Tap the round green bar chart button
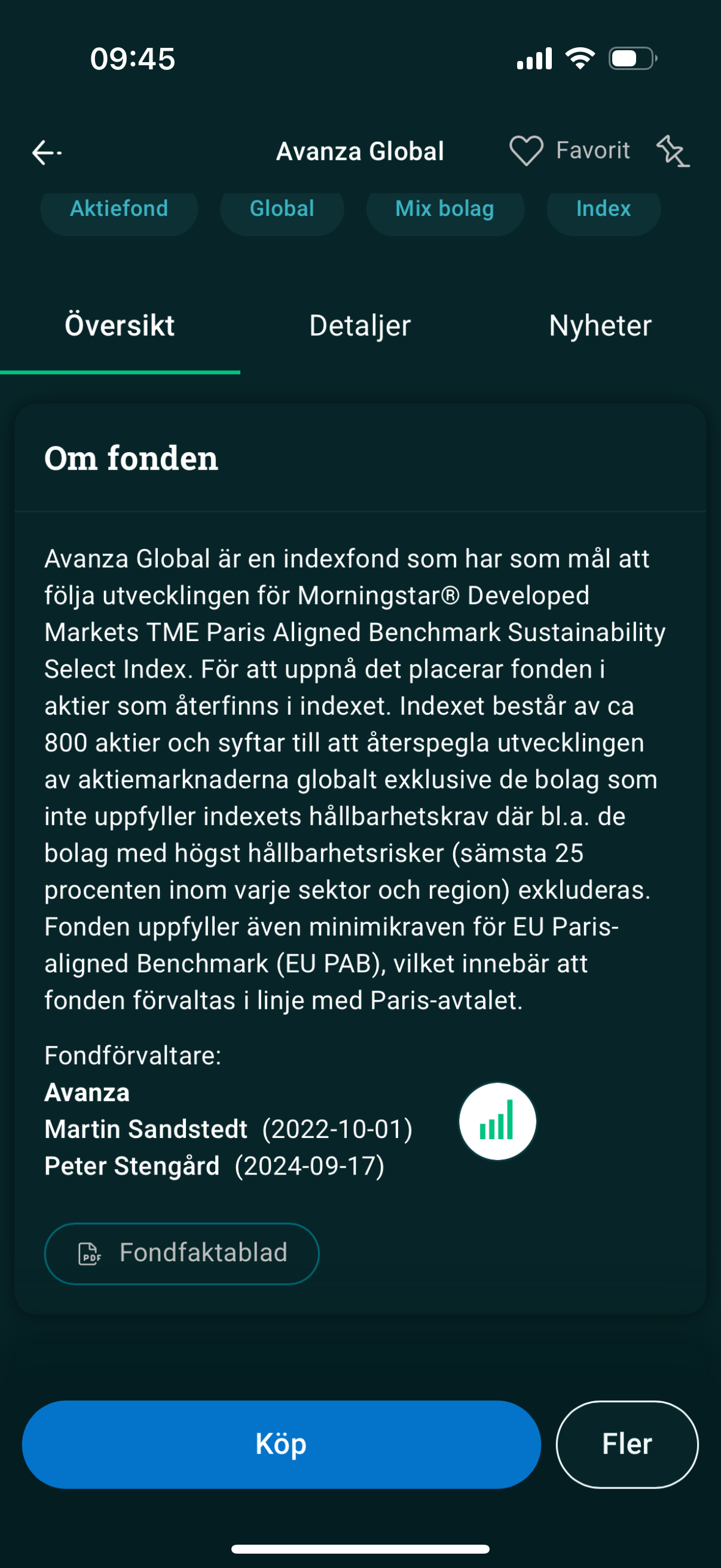 pos(497,1121)
